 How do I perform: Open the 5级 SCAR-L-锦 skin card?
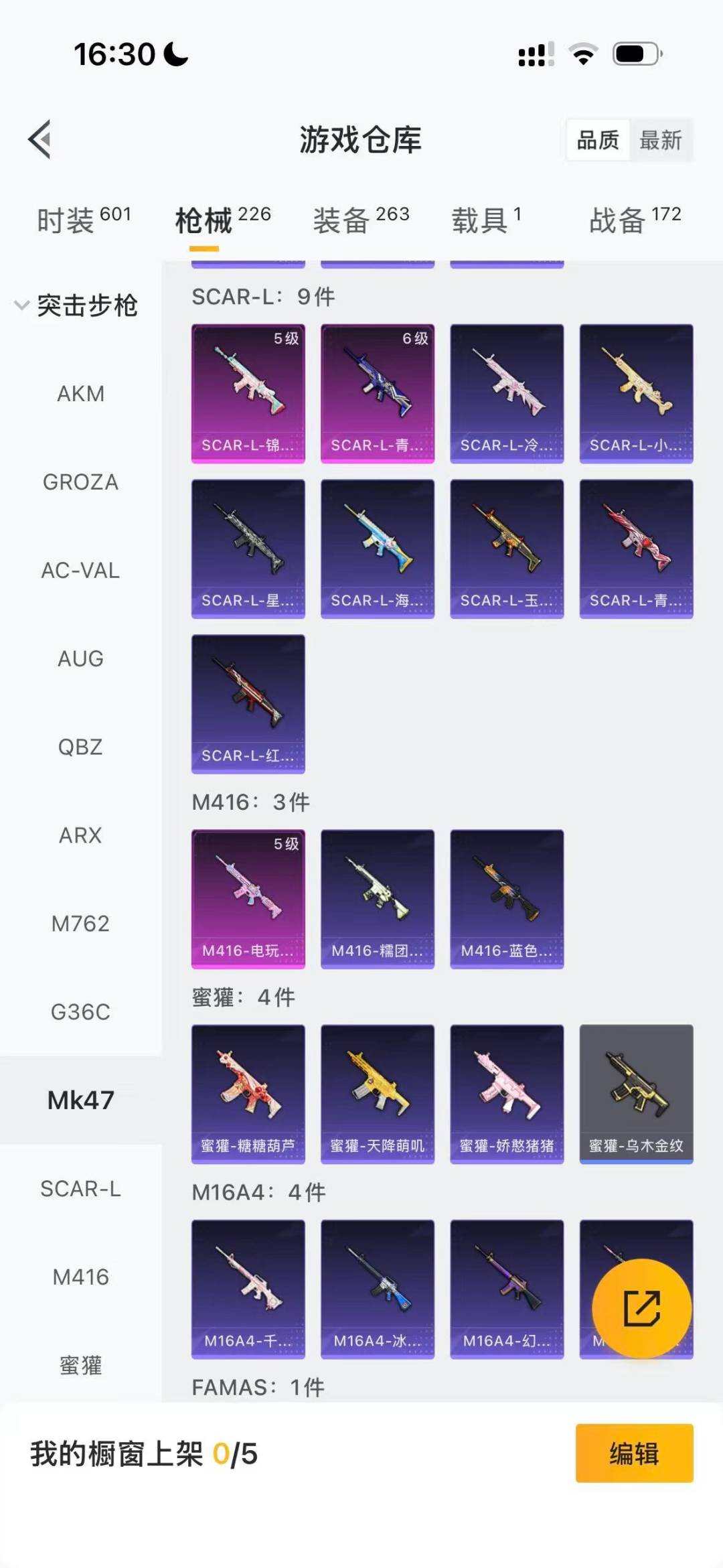pos(248,394)
